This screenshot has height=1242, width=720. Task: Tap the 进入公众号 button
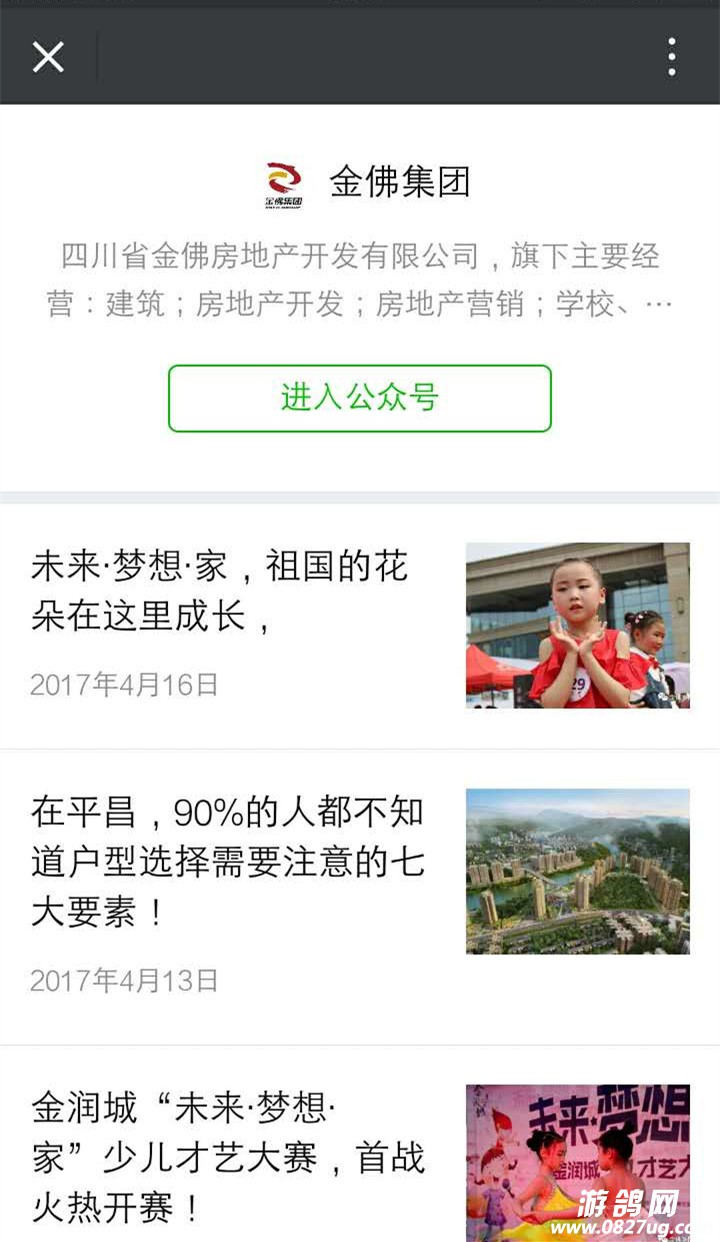[360, 398]
